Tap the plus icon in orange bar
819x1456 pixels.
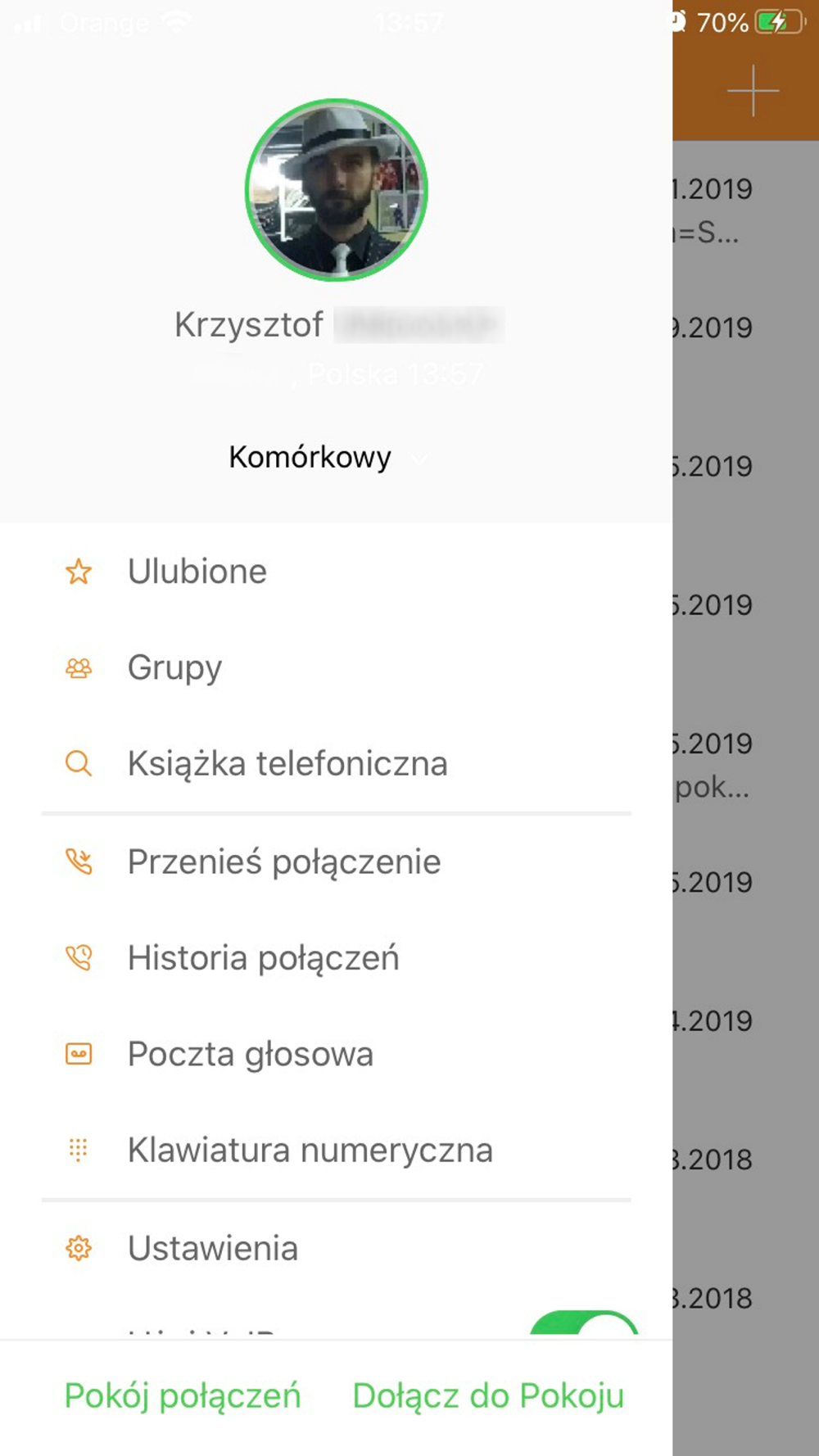[x=753, y=90]
